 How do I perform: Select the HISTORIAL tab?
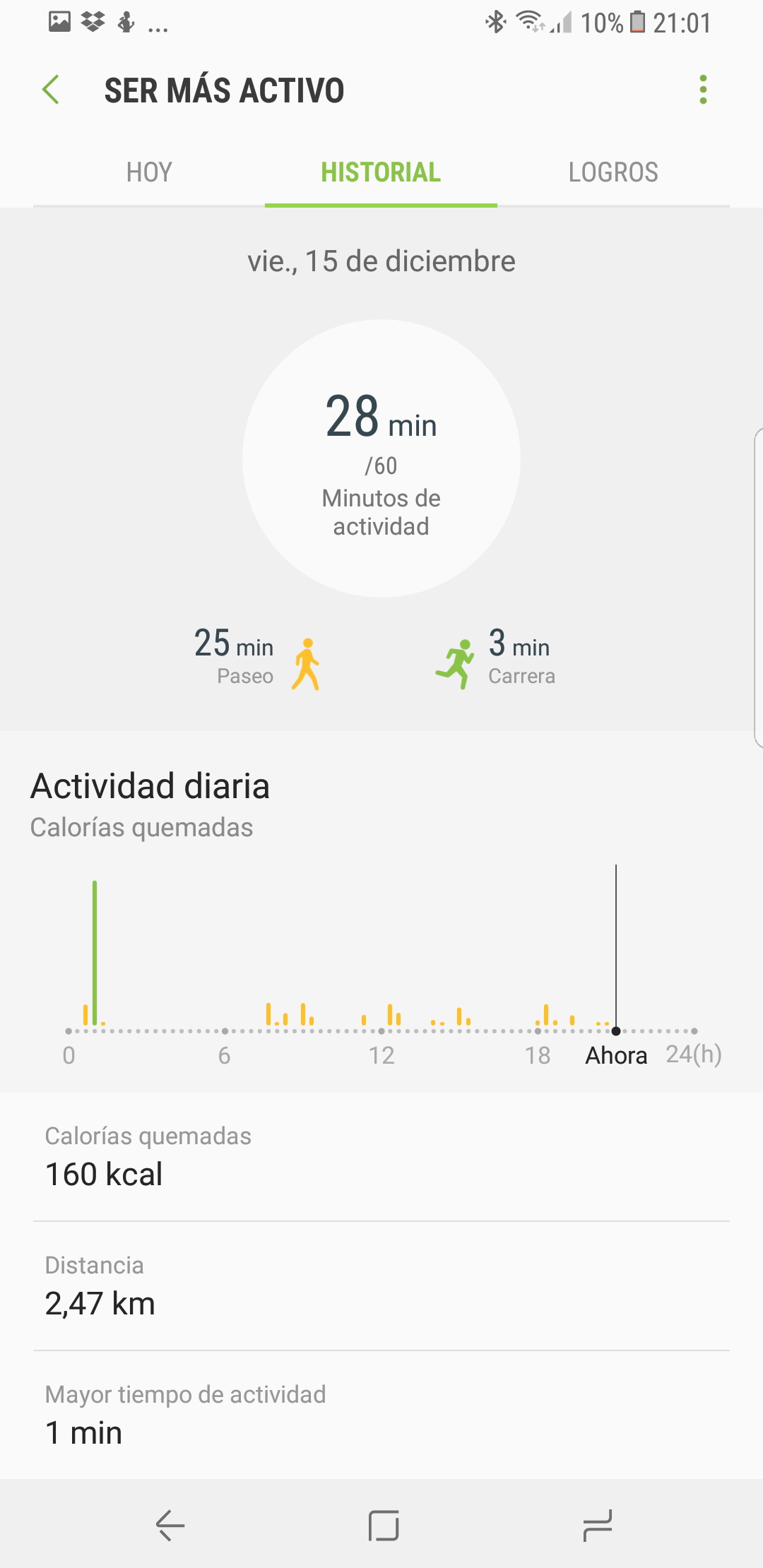[x=381, y=172]
